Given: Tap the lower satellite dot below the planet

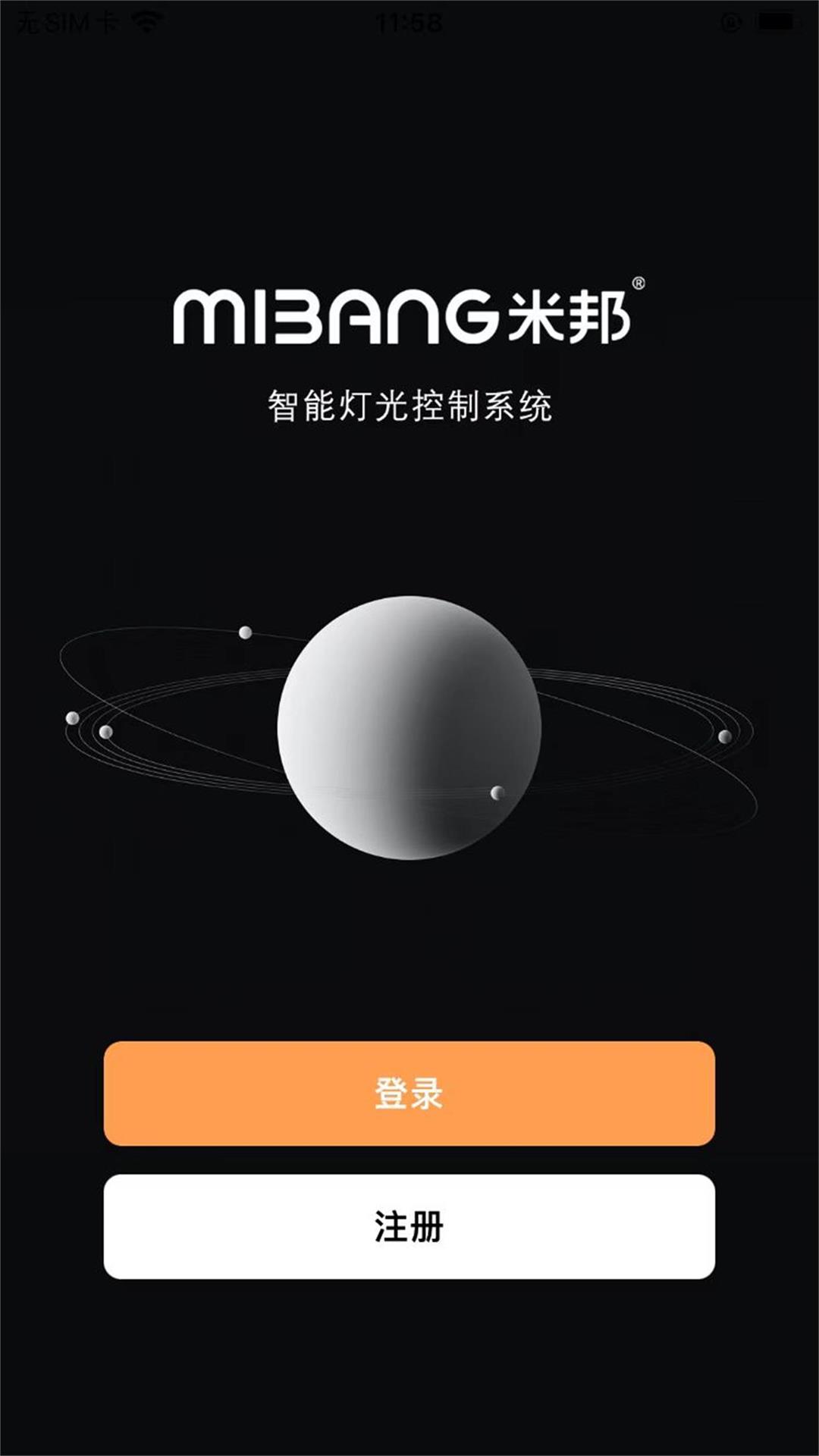Looking at the screenshot, I should [498, 791].
